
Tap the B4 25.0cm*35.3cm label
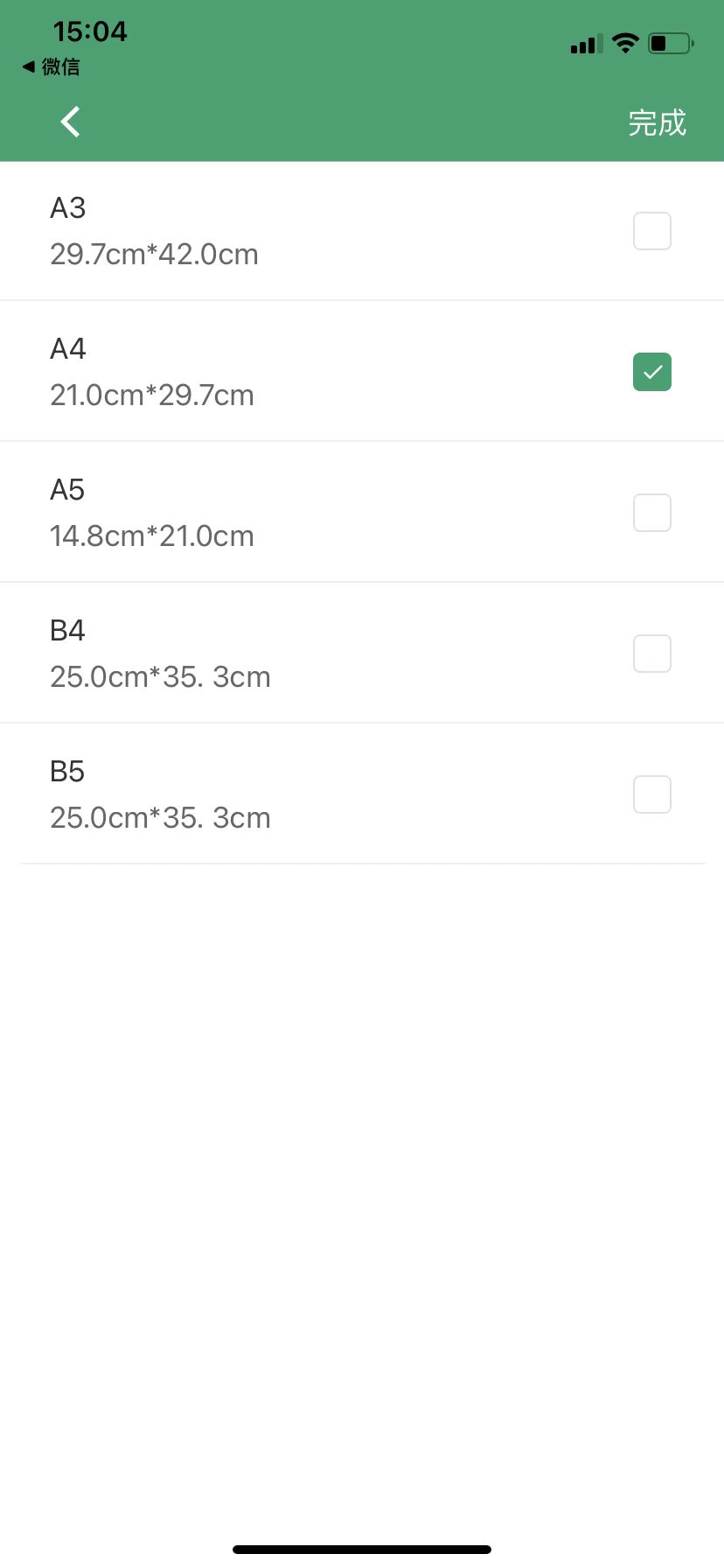(160, 653)
